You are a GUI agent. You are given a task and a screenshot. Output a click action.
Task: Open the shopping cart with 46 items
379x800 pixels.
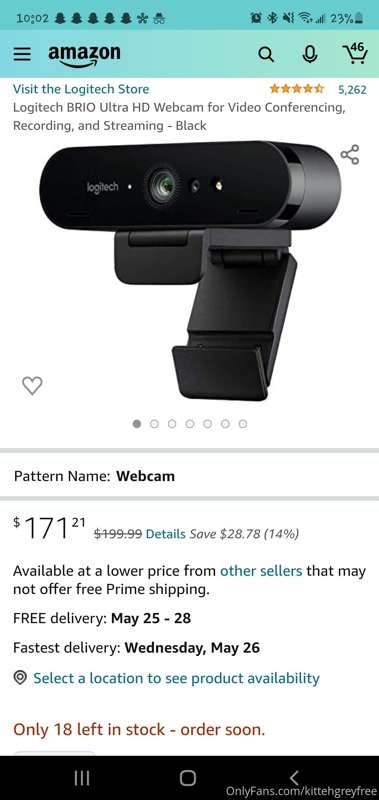click(355, 53)
